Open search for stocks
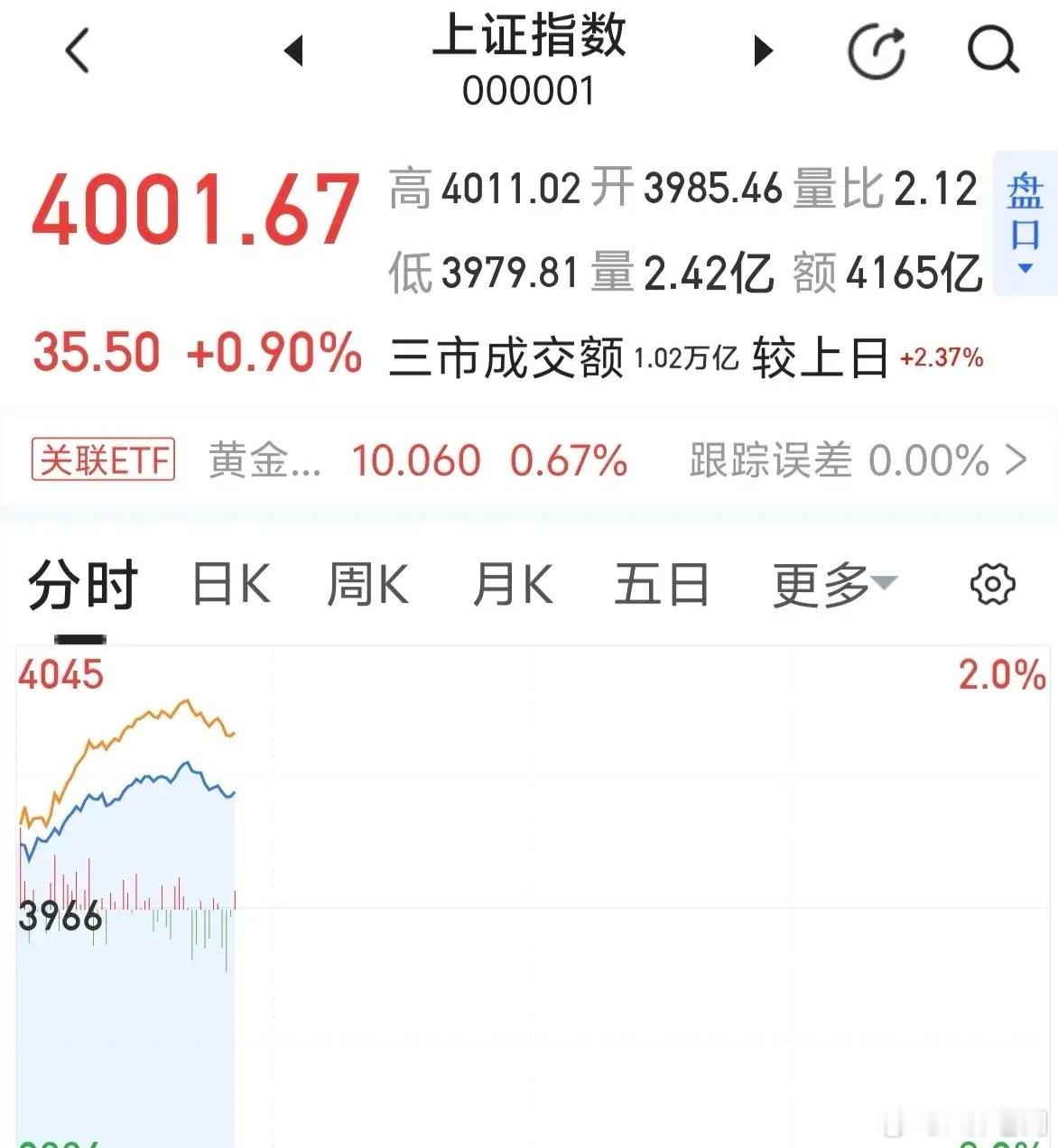Screen dimensions: 1058x1148 pos(993,50)
